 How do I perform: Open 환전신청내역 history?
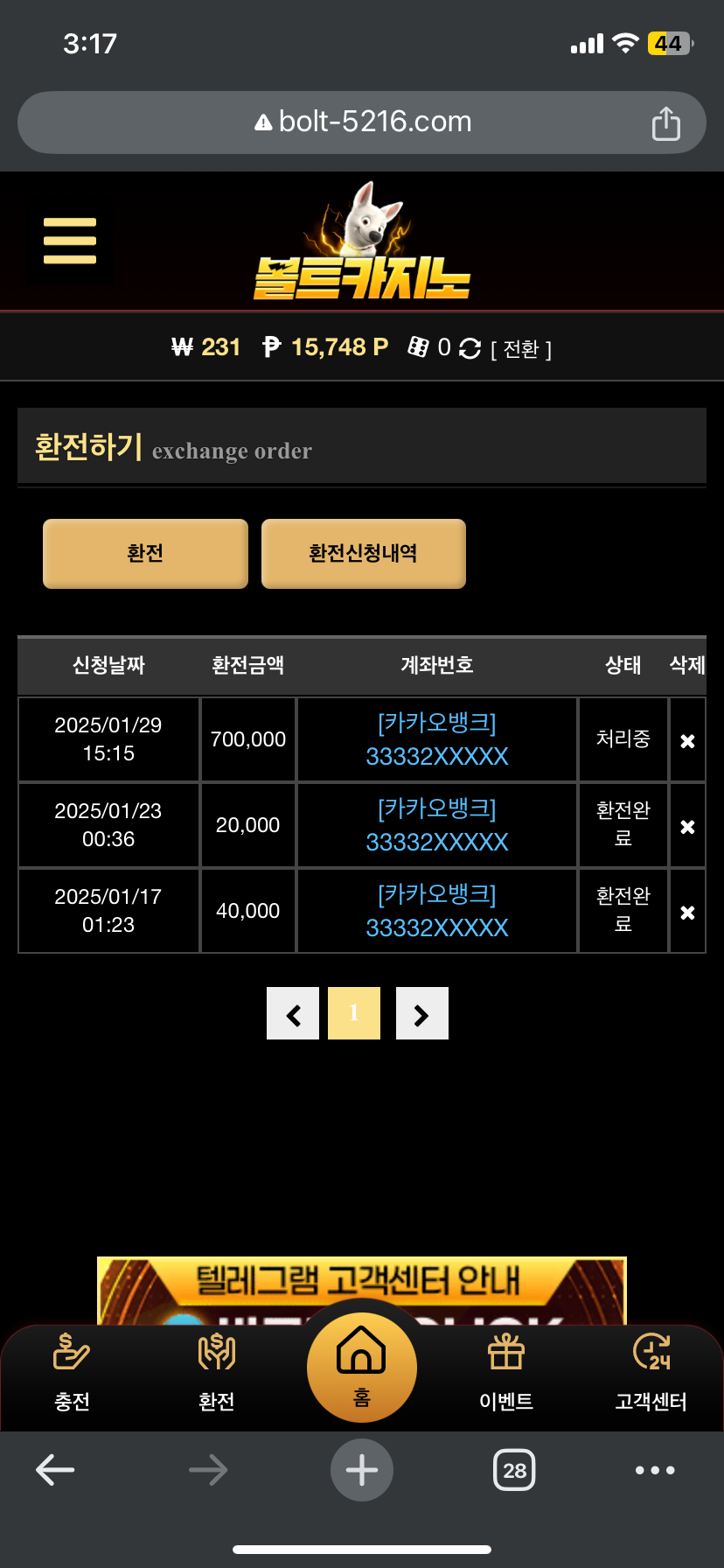click(x=363, y=553)
